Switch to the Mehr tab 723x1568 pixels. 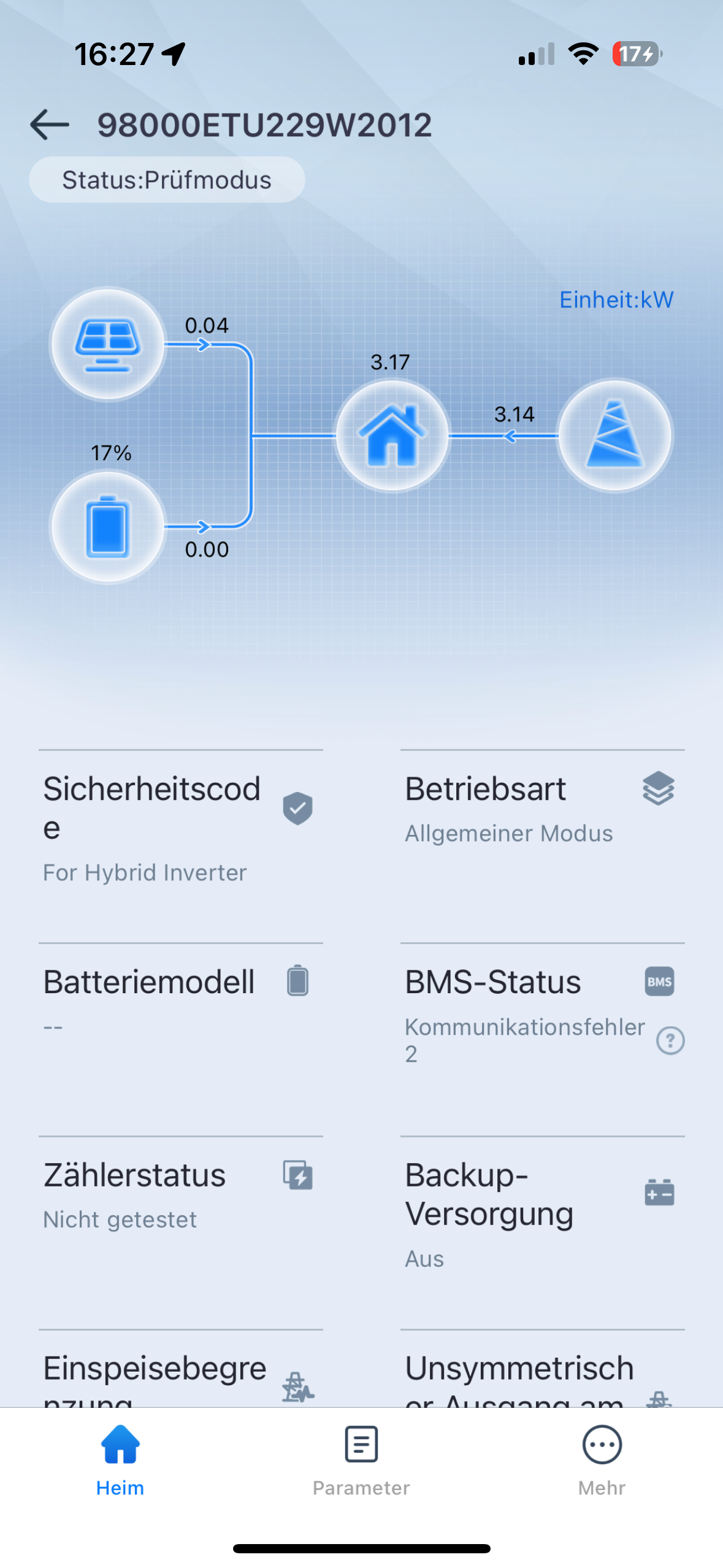[x=602, y=1460]
